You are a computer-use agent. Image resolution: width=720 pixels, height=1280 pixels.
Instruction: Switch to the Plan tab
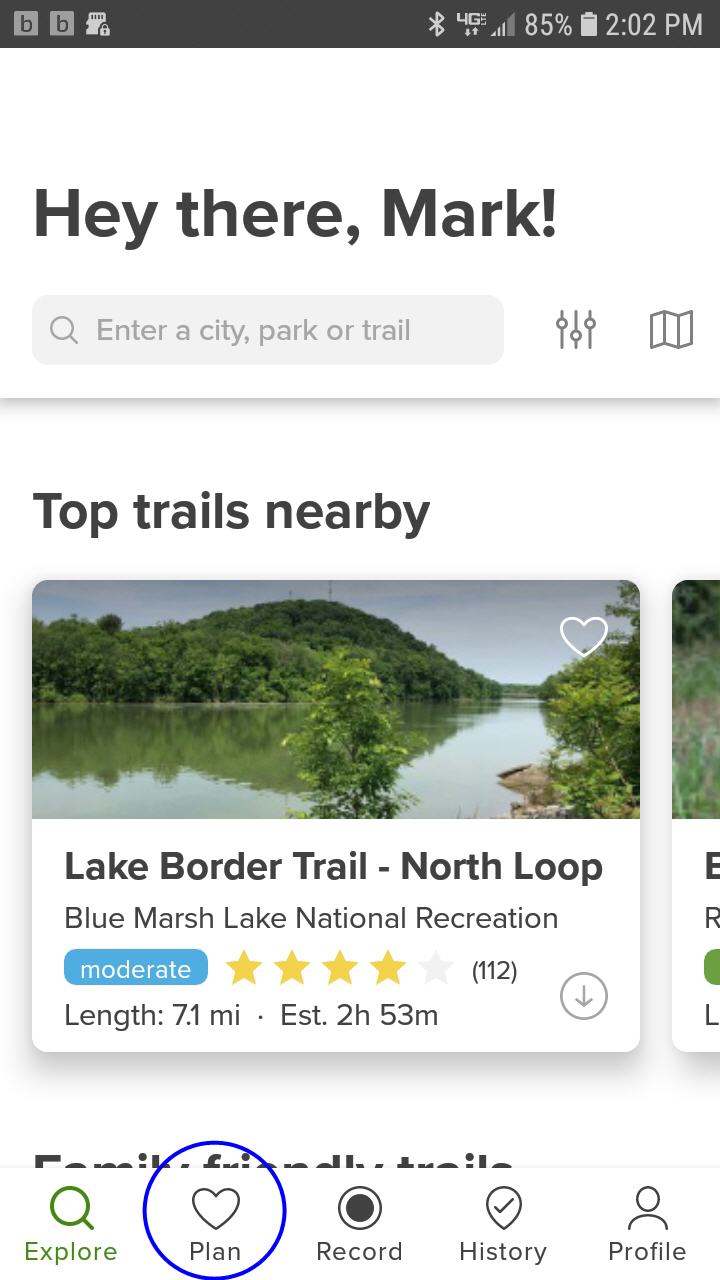pyautogui.click(x=215, y=1225)
